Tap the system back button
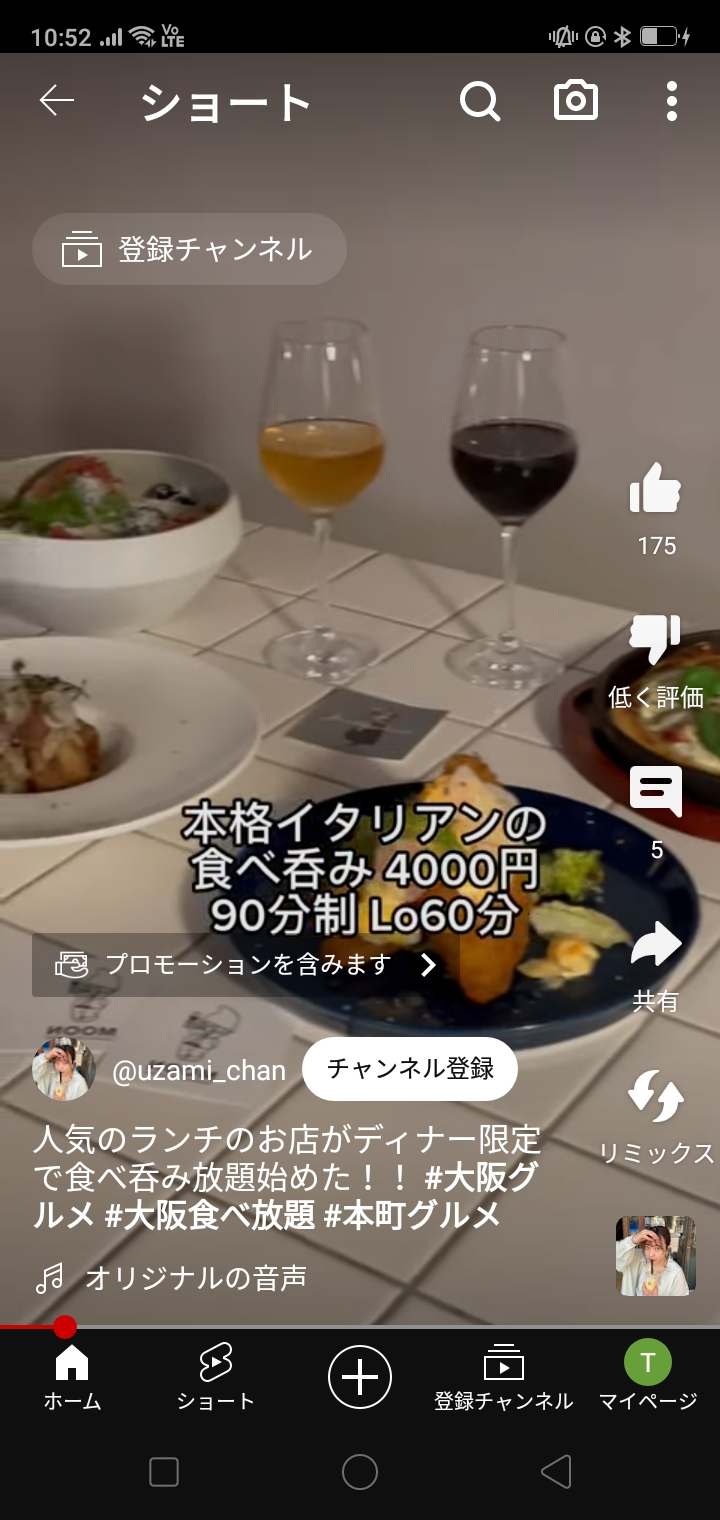This screenshot has width=720, height=1520. (x=555, y=1471)
